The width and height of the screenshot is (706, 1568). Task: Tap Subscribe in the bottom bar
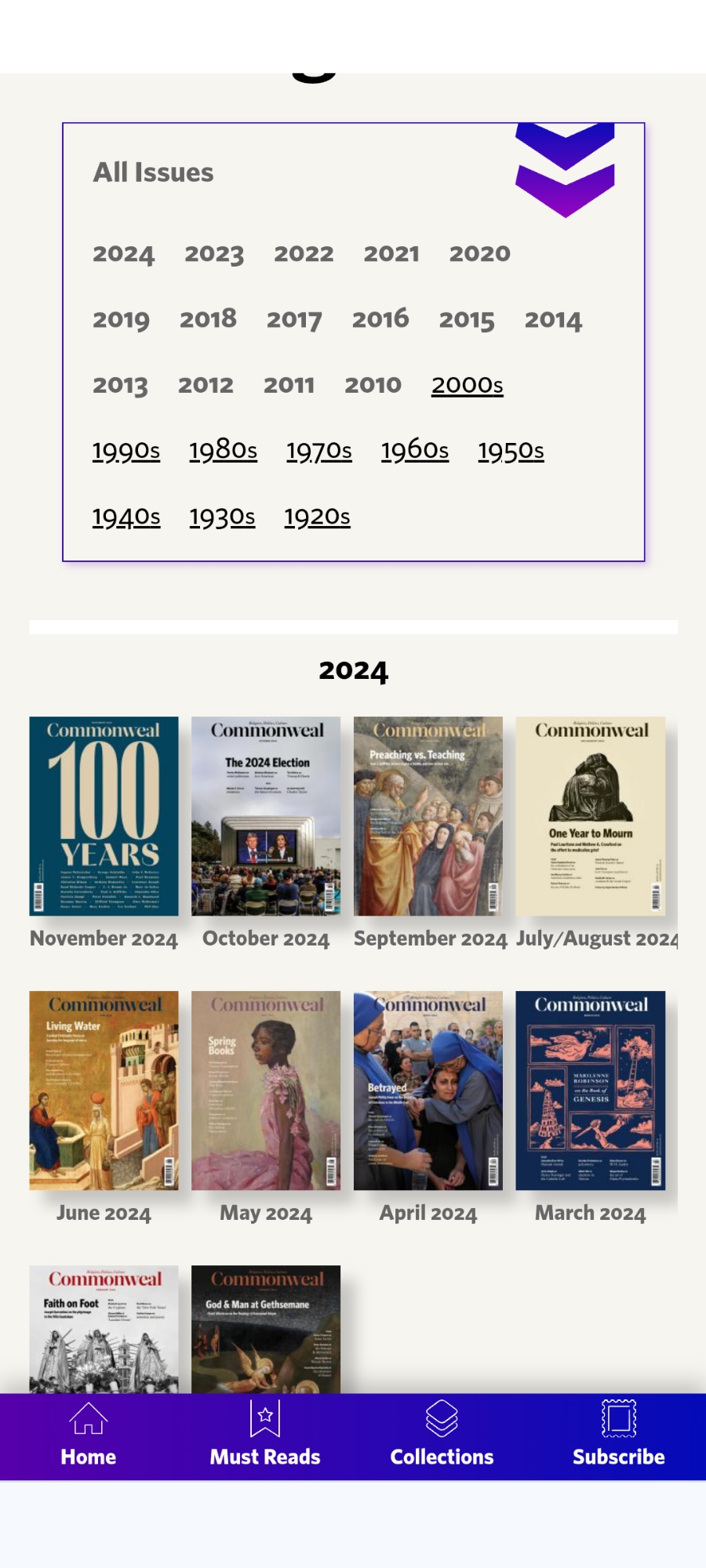pyautogui.click(x=618, y=1436)
